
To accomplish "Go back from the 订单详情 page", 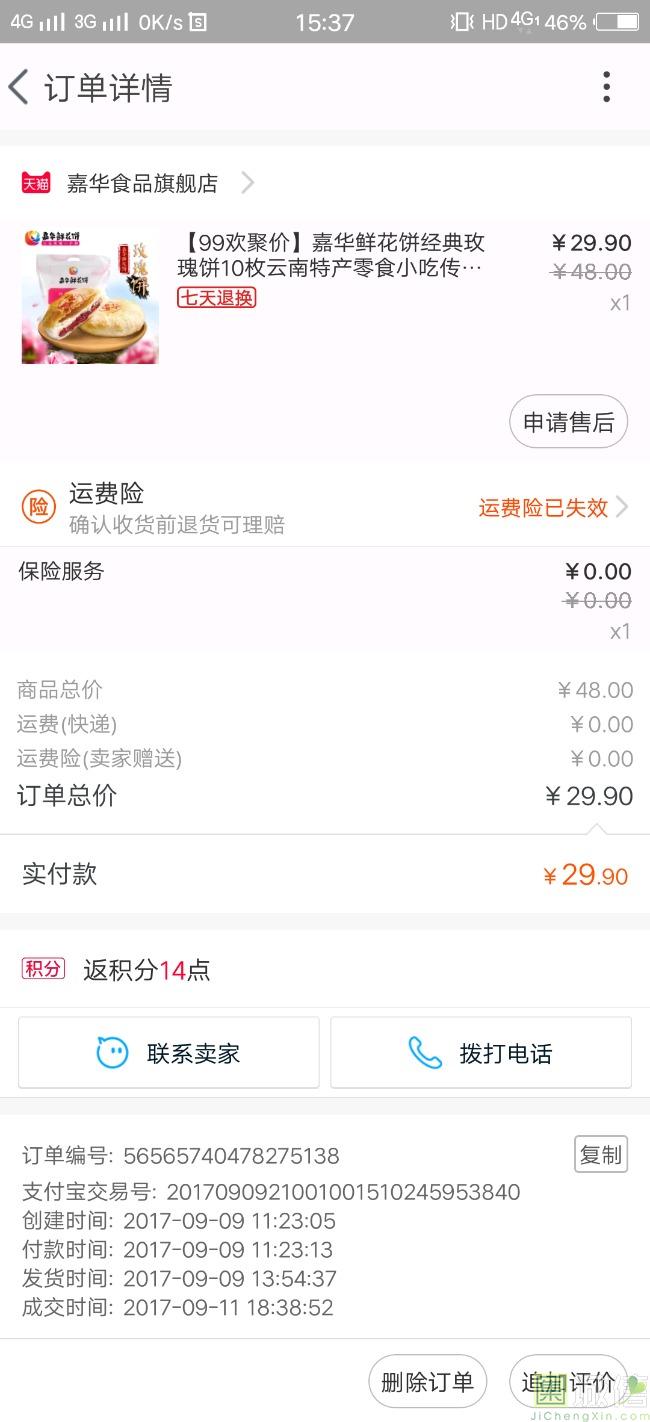I will click(19, 87).
